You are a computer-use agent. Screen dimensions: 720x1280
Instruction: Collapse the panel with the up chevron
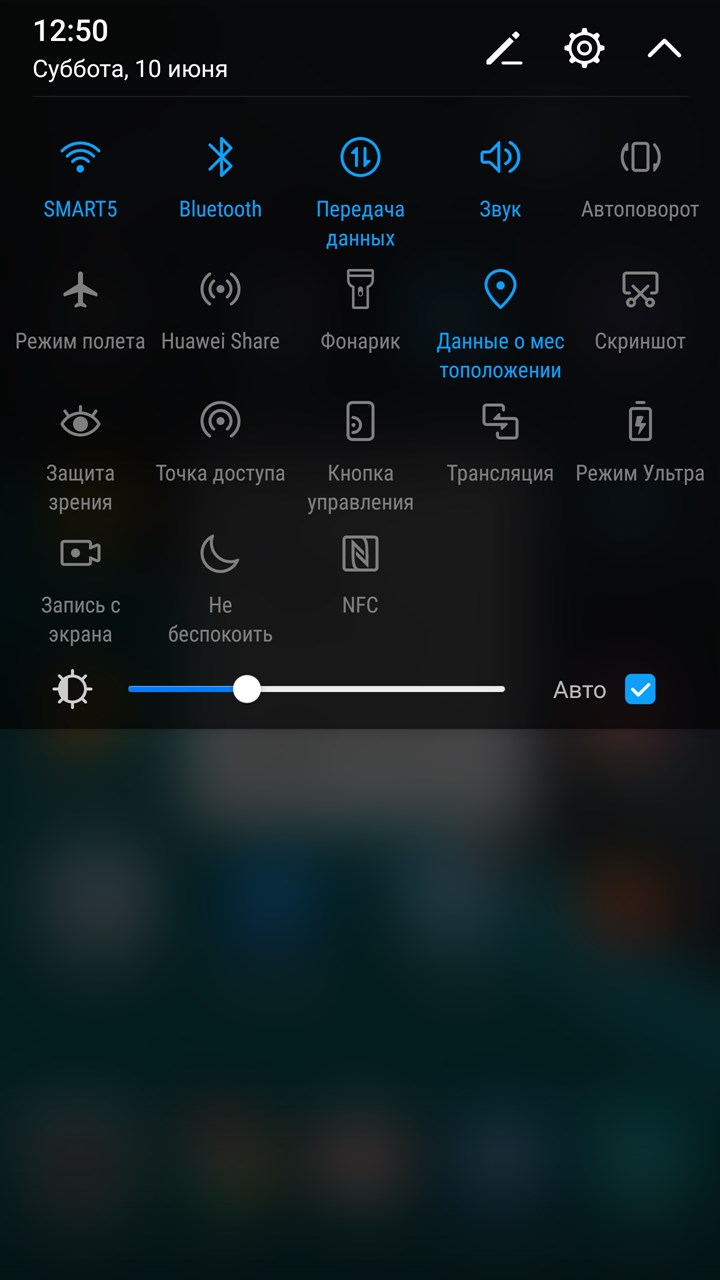click(664, 48)
